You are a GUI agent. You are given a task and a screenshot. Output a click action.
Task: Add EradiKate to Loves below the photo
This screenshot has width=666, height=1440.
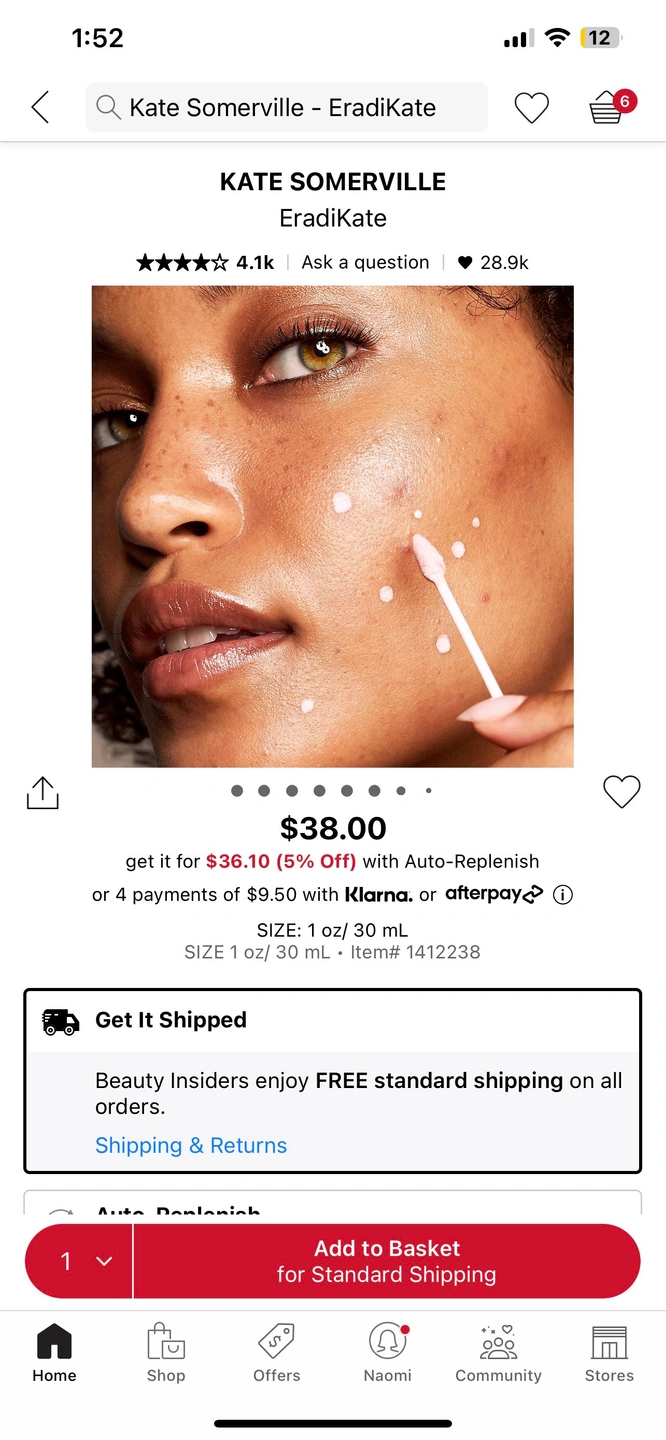tap(621, 792)
